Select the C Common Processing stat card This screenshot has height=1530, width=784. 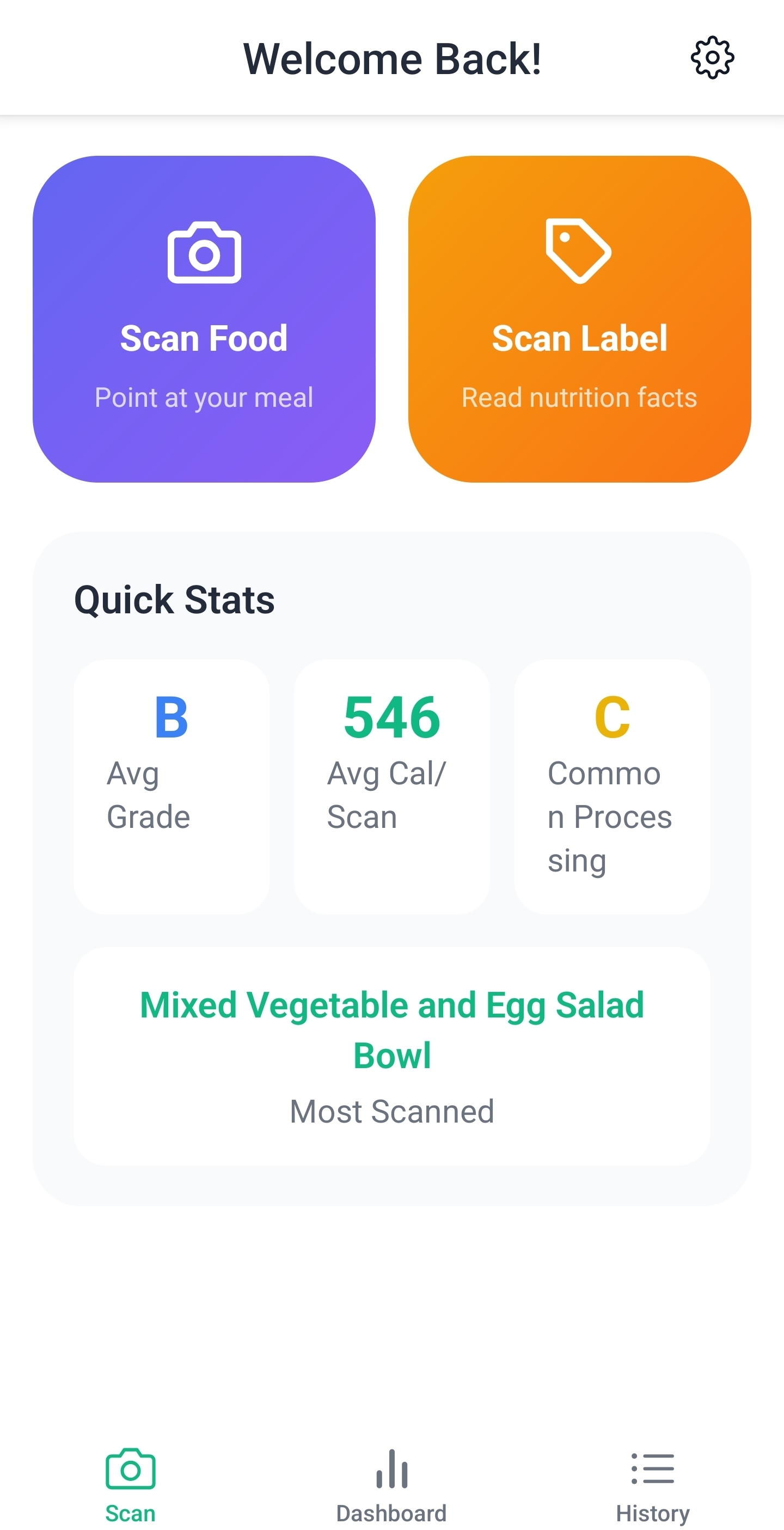[x=612, y=790]
